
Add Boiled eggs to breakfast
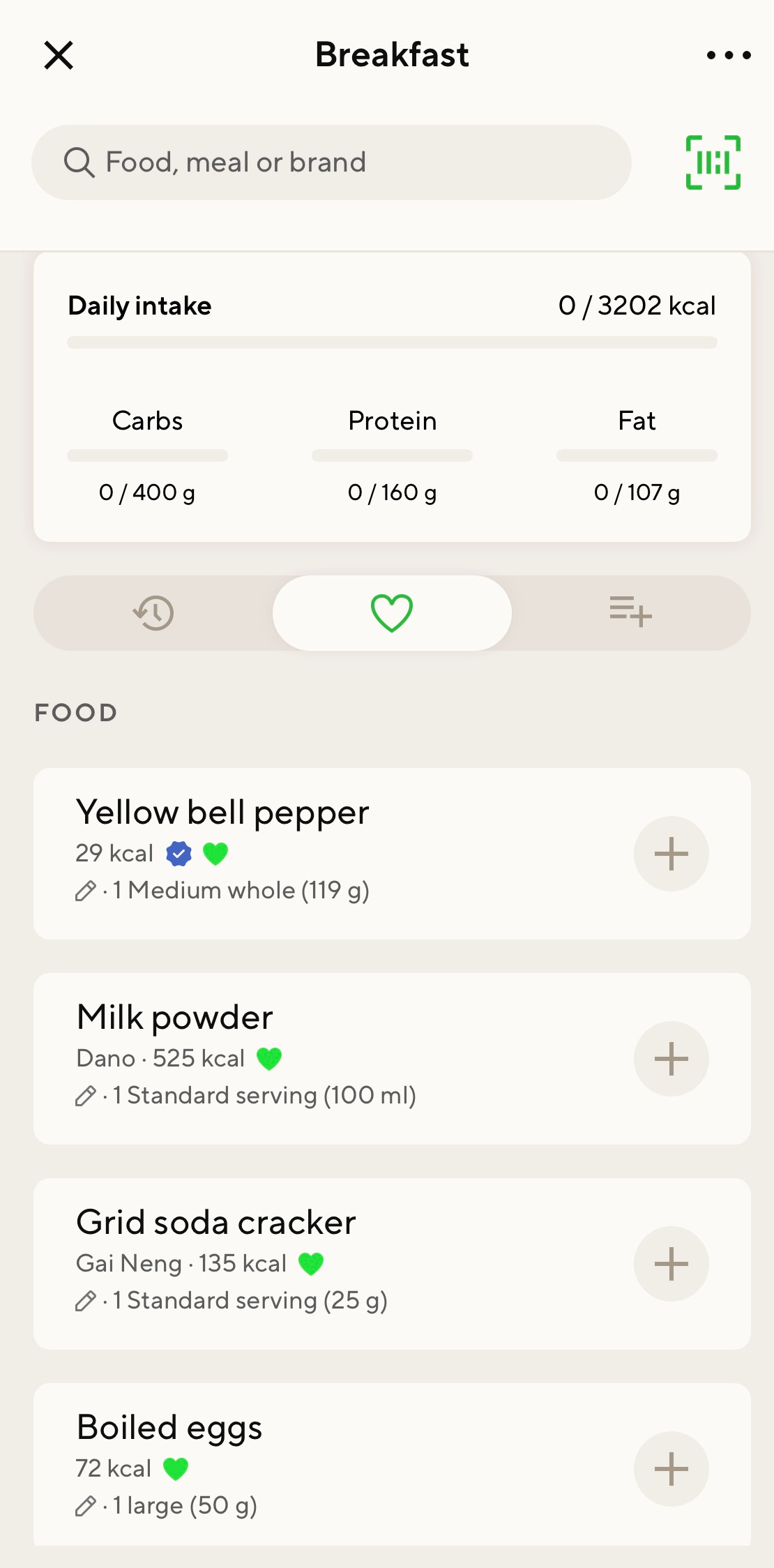click(671, 1469)
